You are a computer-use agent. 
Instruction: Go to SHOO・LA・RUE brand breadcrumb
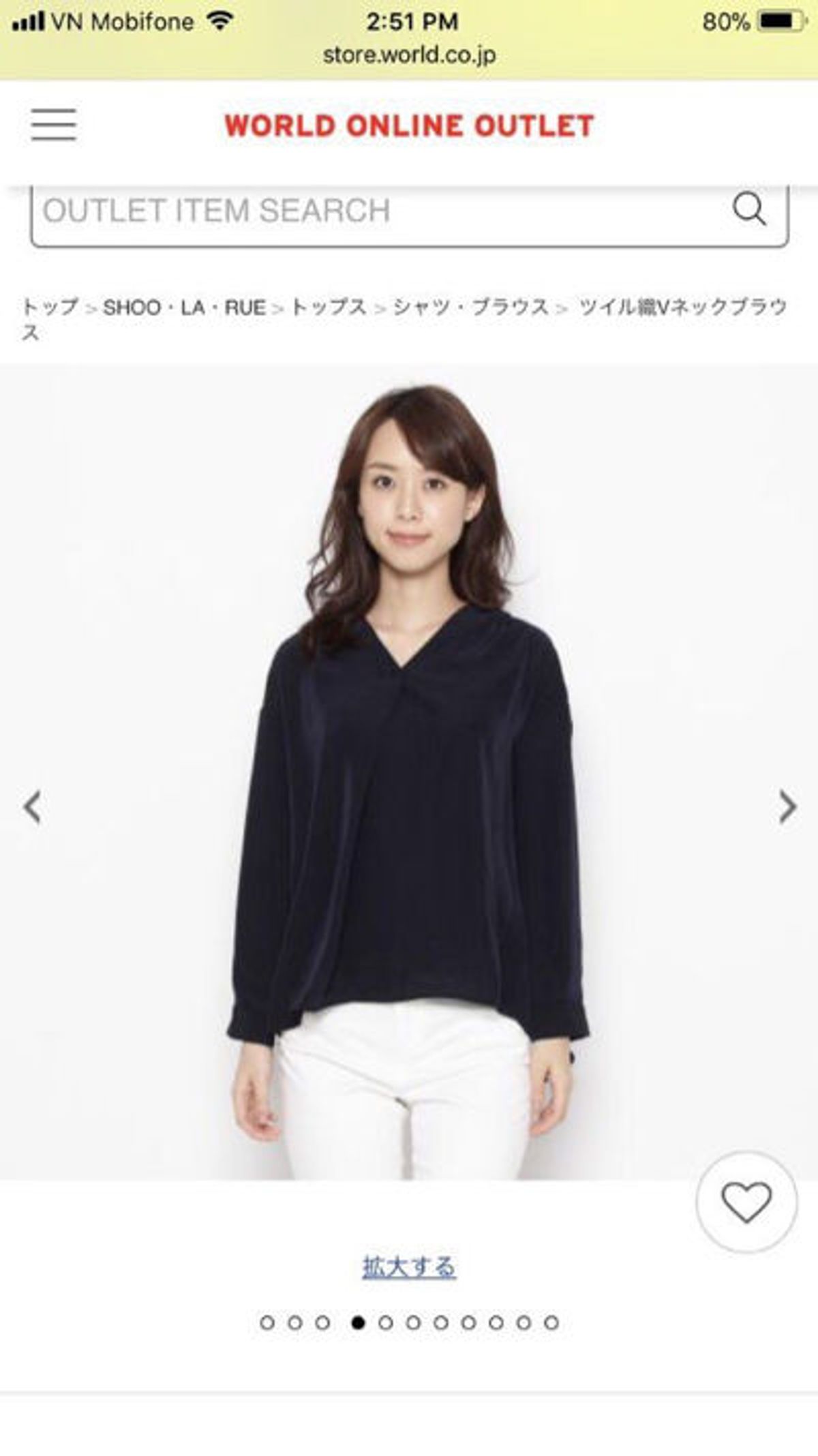tap(184, 307)
